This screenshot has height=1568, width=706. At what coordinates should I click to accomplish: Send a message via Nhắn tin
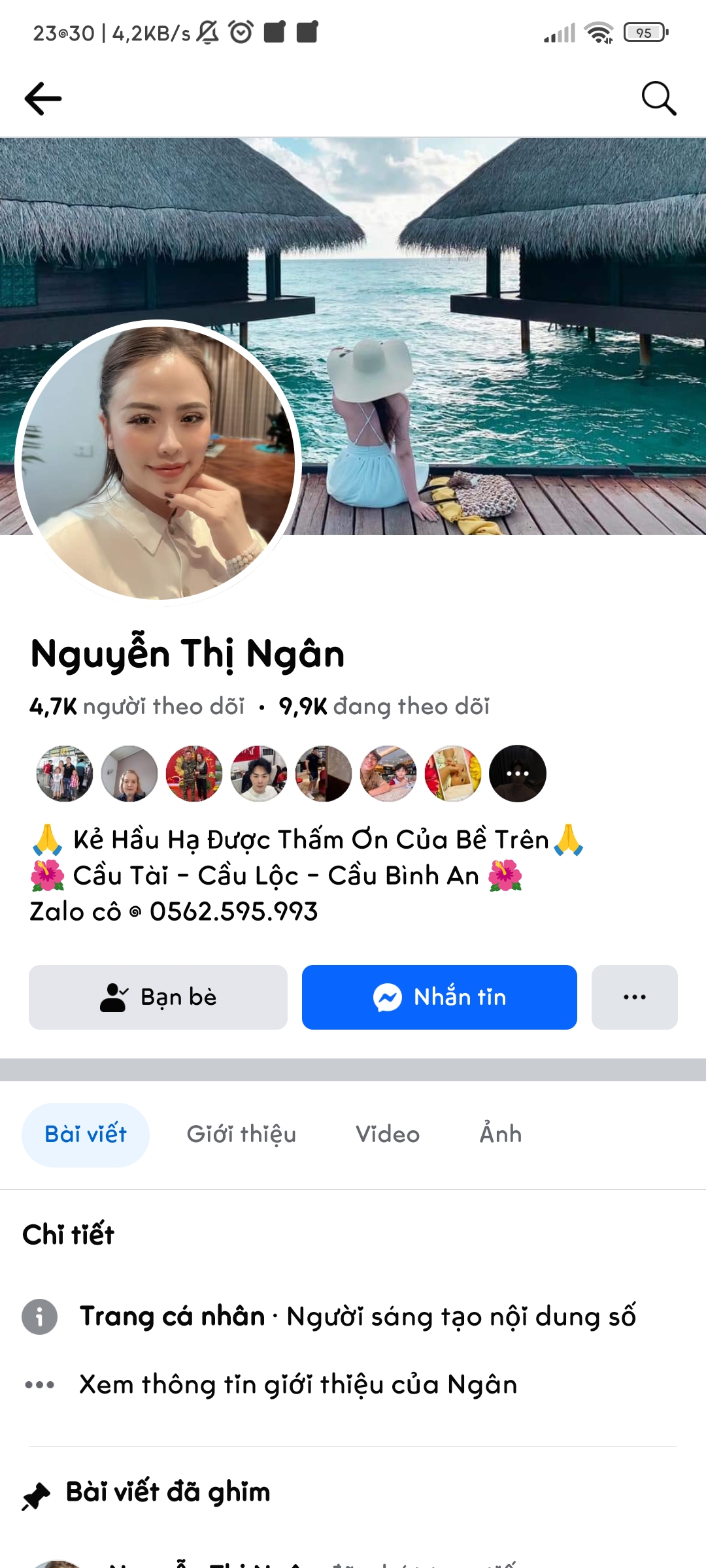pyautogui.click(x=439, y=997)
